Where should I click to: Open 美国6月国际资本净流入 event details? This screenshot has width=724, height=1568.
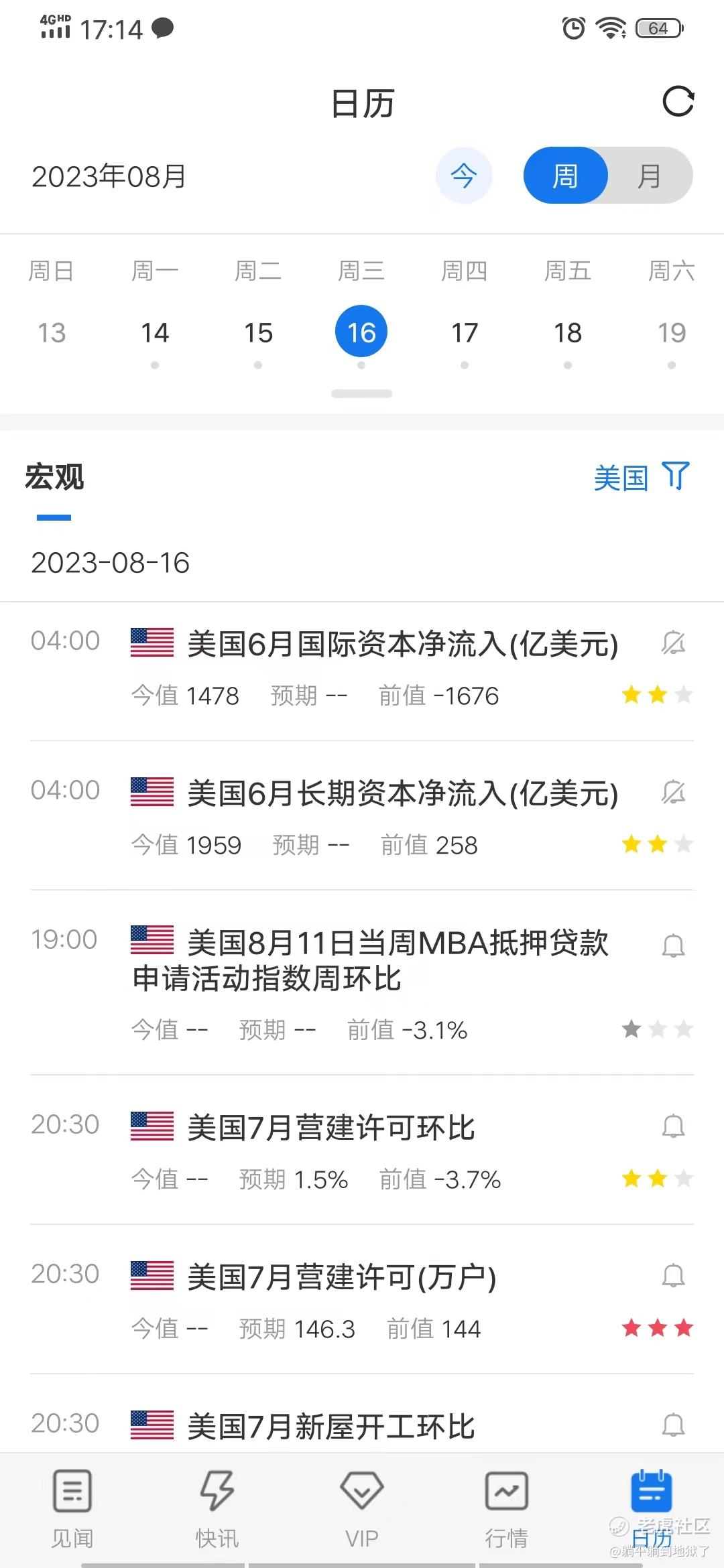402,645
